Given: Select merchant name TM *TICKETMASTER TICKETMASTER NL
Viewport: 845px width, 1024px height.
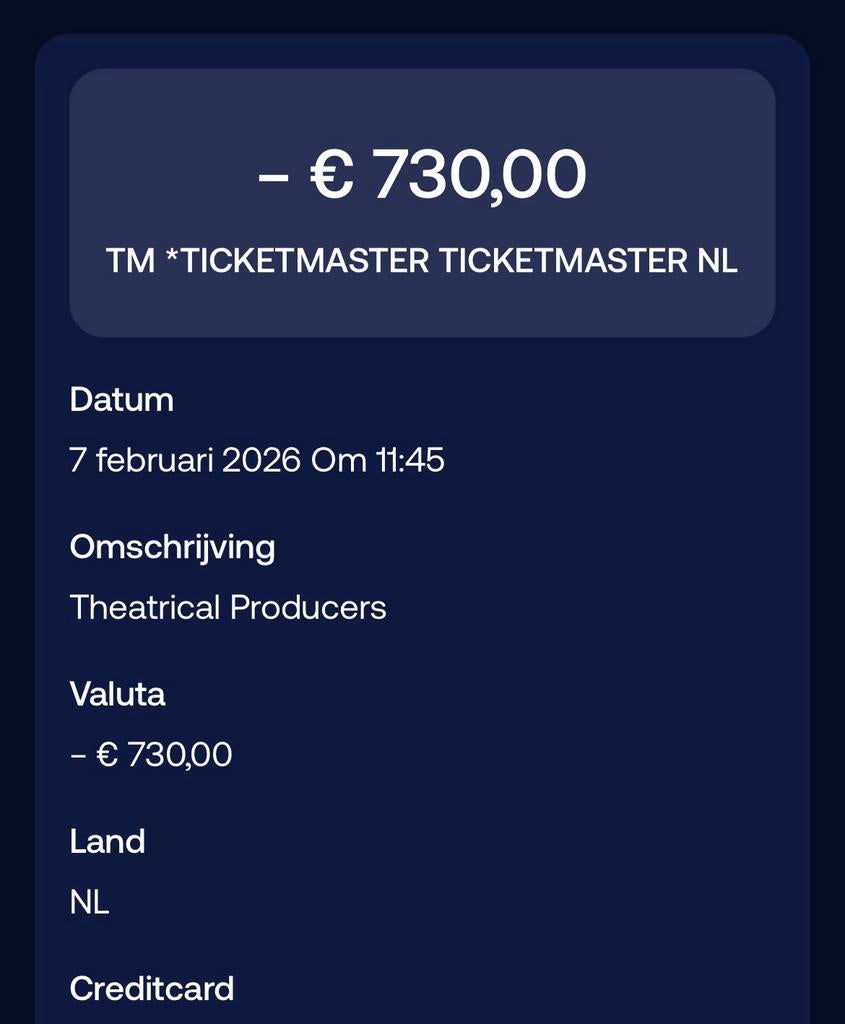Looking at the screenshot, I should (422, 259).
